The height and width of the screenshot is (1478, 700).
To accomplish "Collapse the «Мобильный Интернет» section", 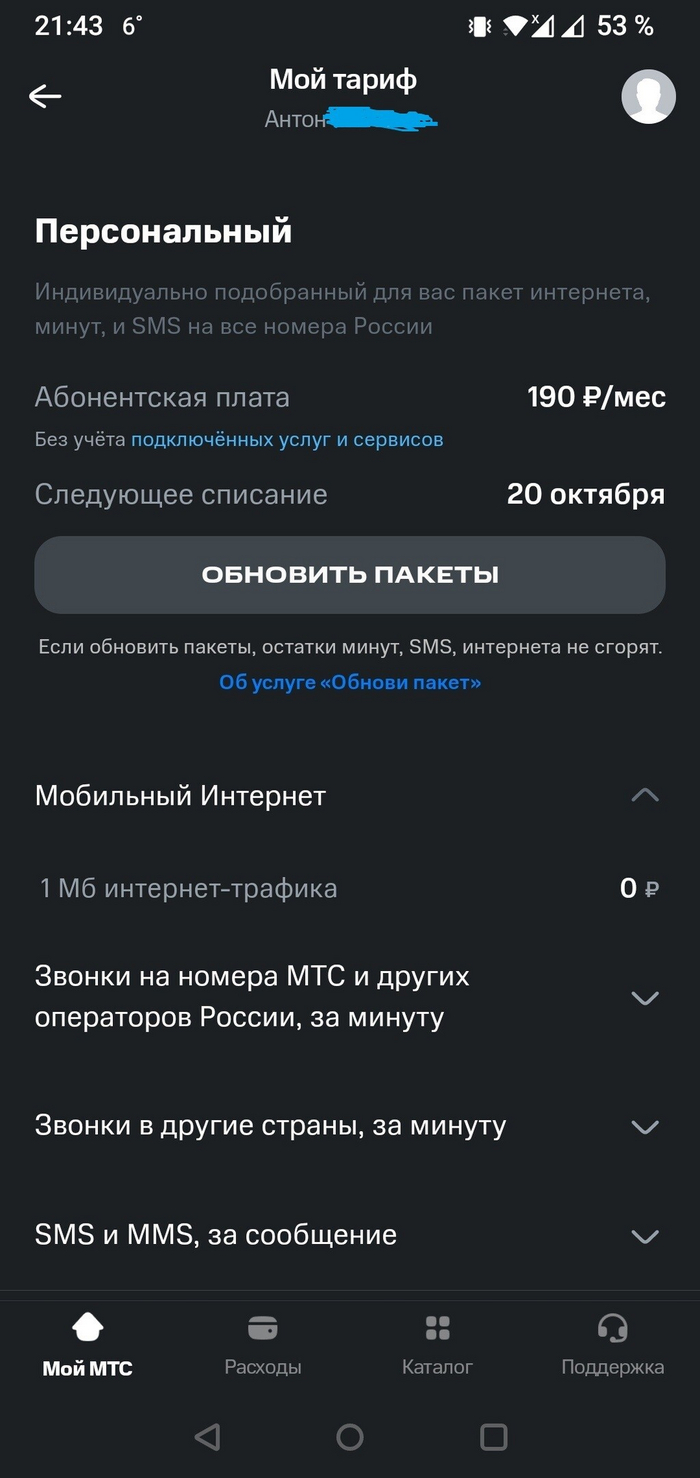I will [x=645, y=796].
